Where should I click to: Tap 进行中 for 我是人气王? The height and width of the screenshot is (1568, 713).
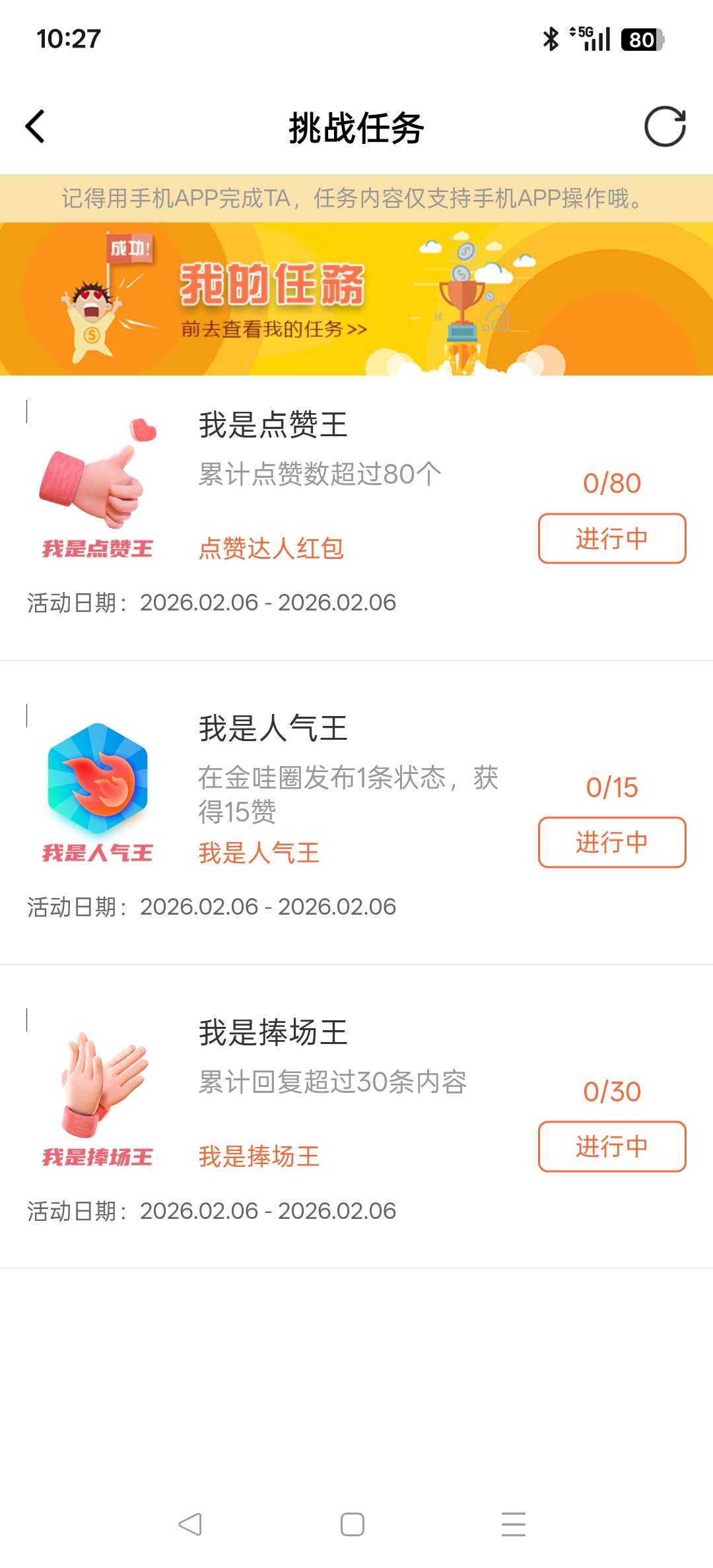[612, 843]
